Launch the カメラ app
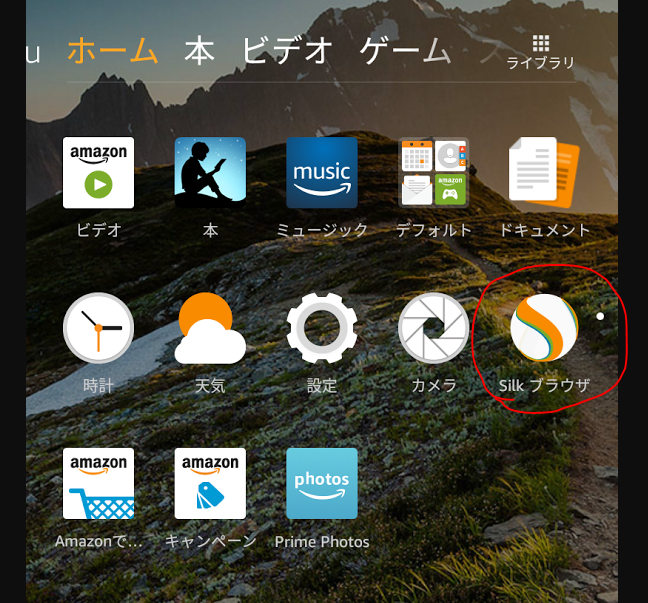 point(433,328)
